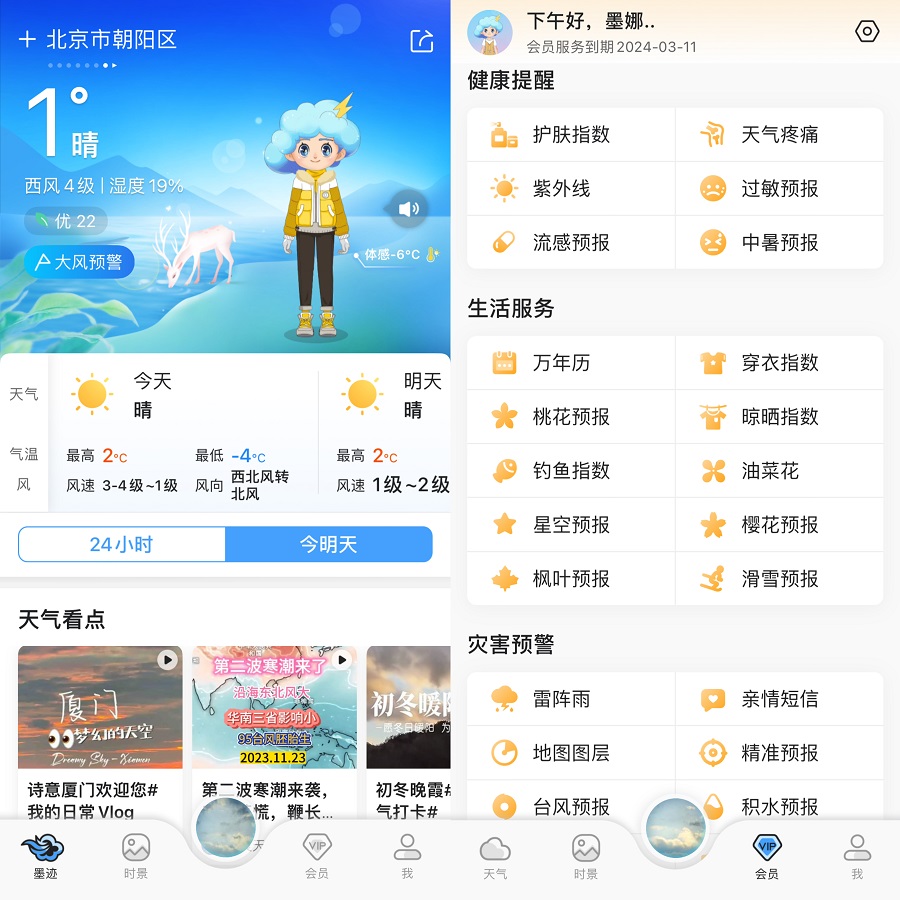This screenshot has height=900, width=900.
Task: Open the 大风预警 warning chip
Action: [79, 262]
